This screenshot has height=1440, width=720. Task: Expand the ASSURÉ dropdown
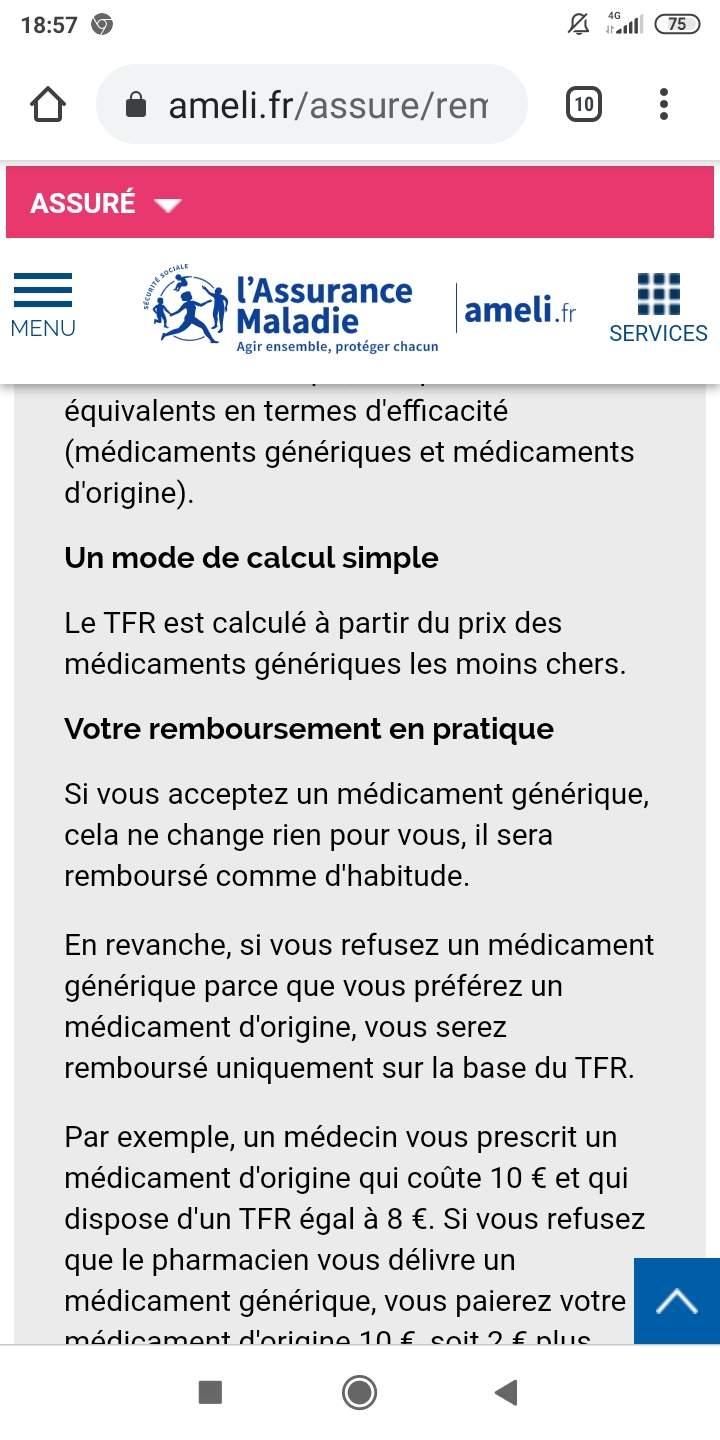[x=106, y=203]
